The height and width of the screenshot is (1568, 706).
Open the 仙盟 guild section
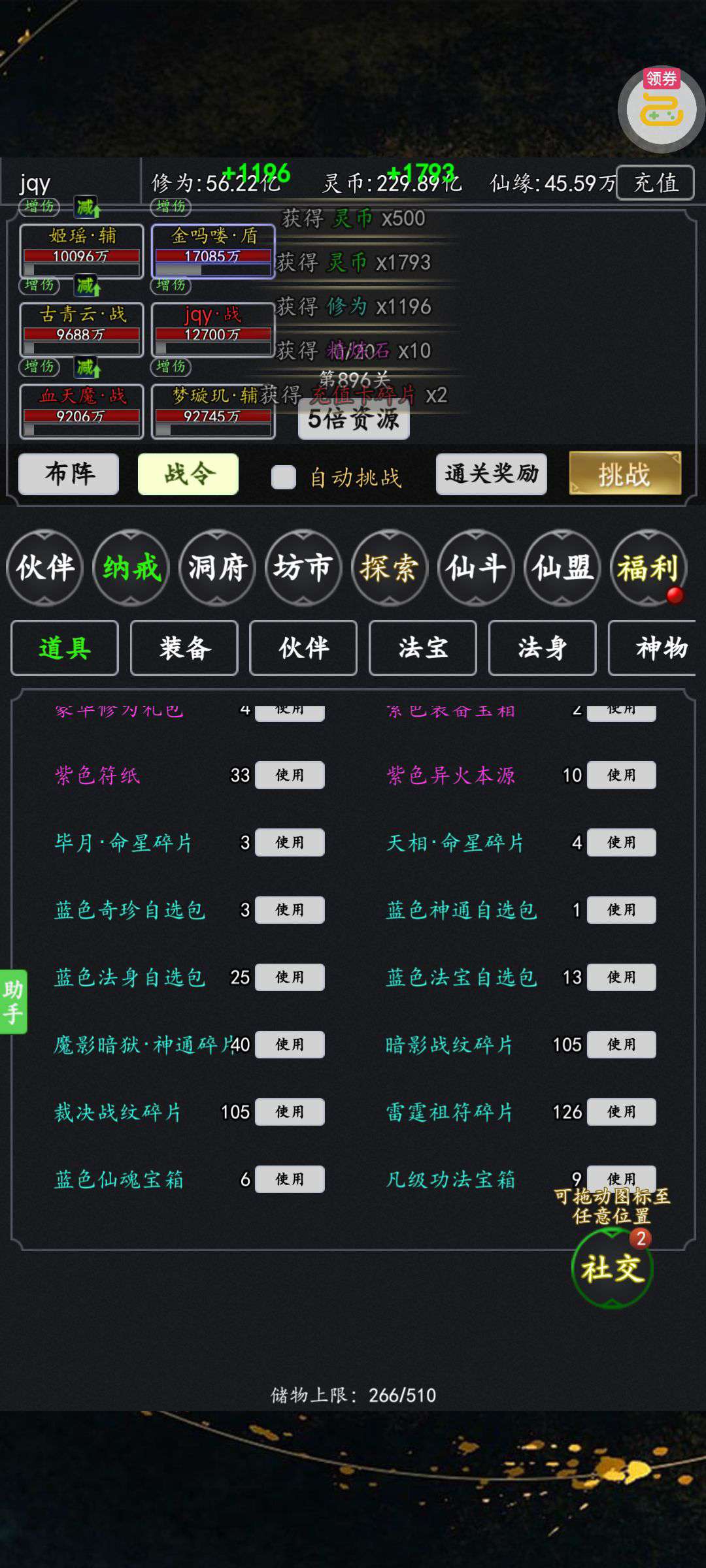pos(562,567)
